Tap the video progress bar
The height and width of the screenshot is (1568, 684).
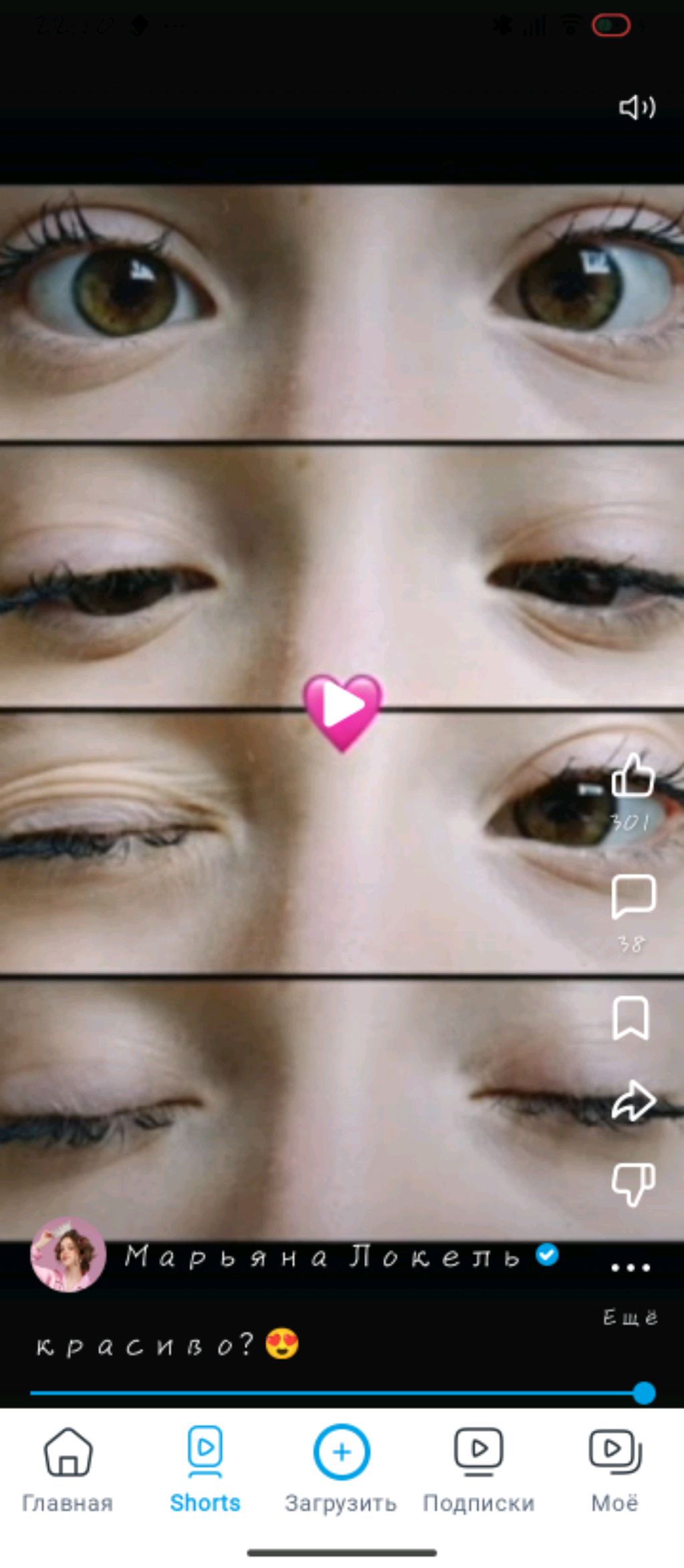tap(334, 1393)
